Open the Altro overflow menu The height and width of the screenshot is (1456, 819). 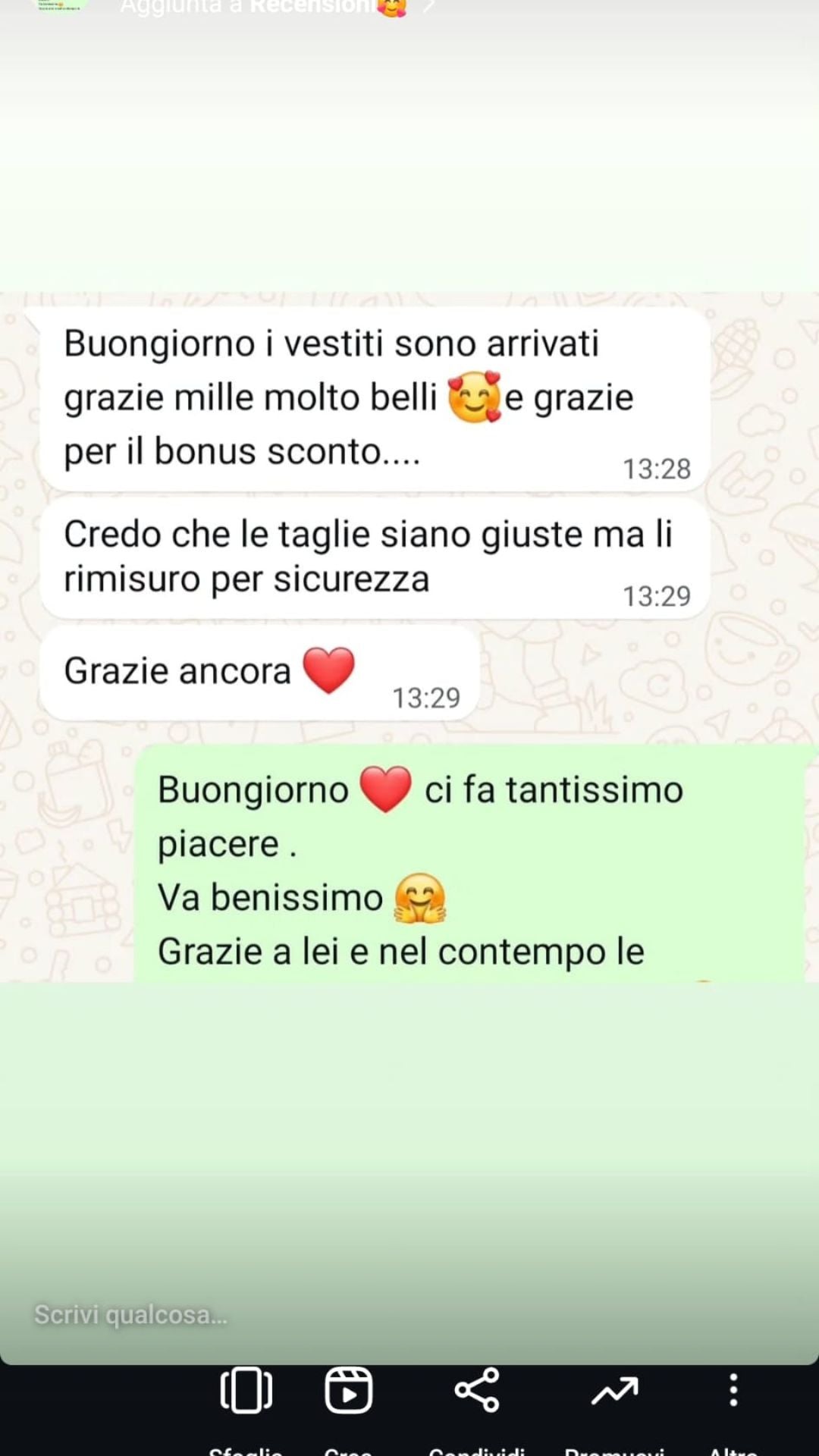click(733, 1392)
